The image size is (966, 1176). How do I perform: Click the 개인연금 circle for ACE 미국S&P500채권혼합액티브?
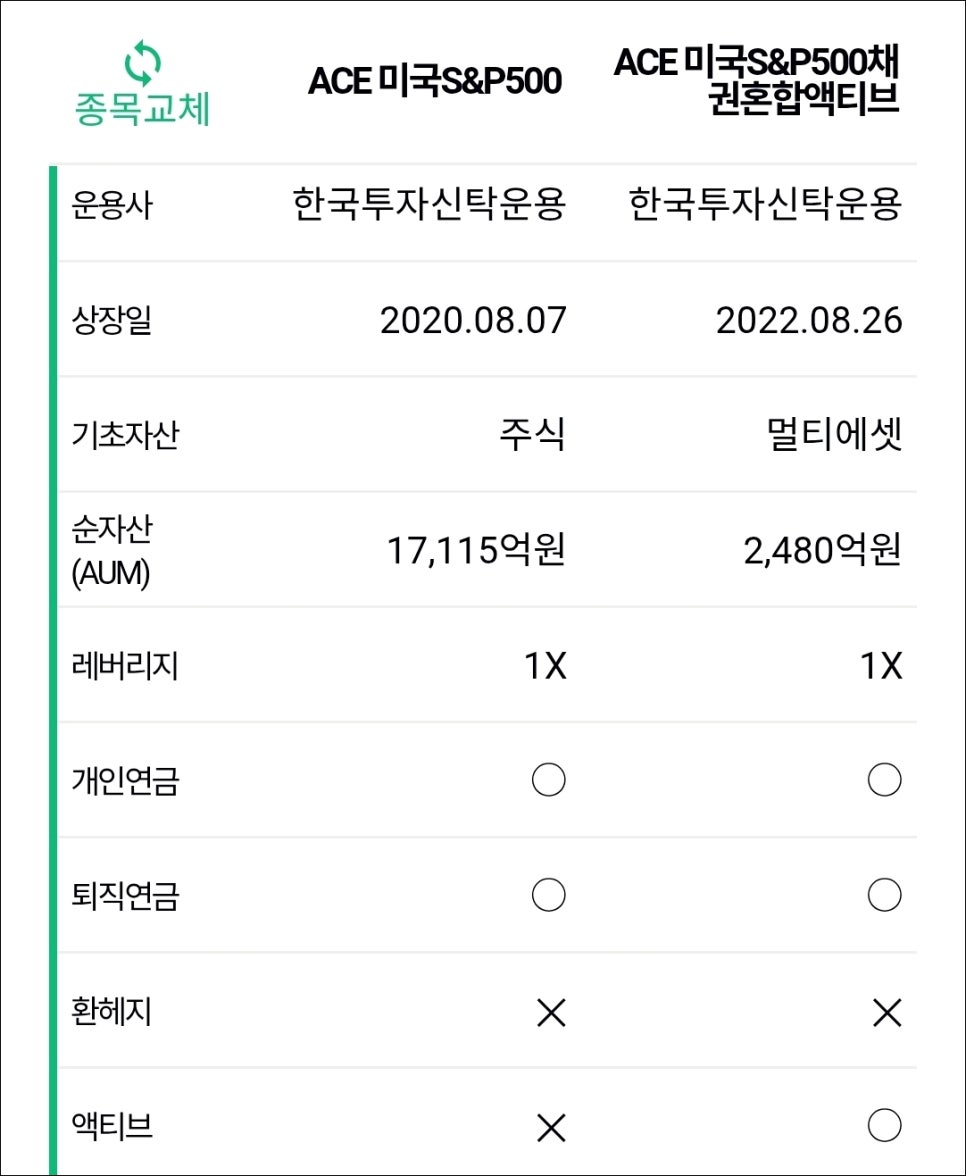pos(884,780)
